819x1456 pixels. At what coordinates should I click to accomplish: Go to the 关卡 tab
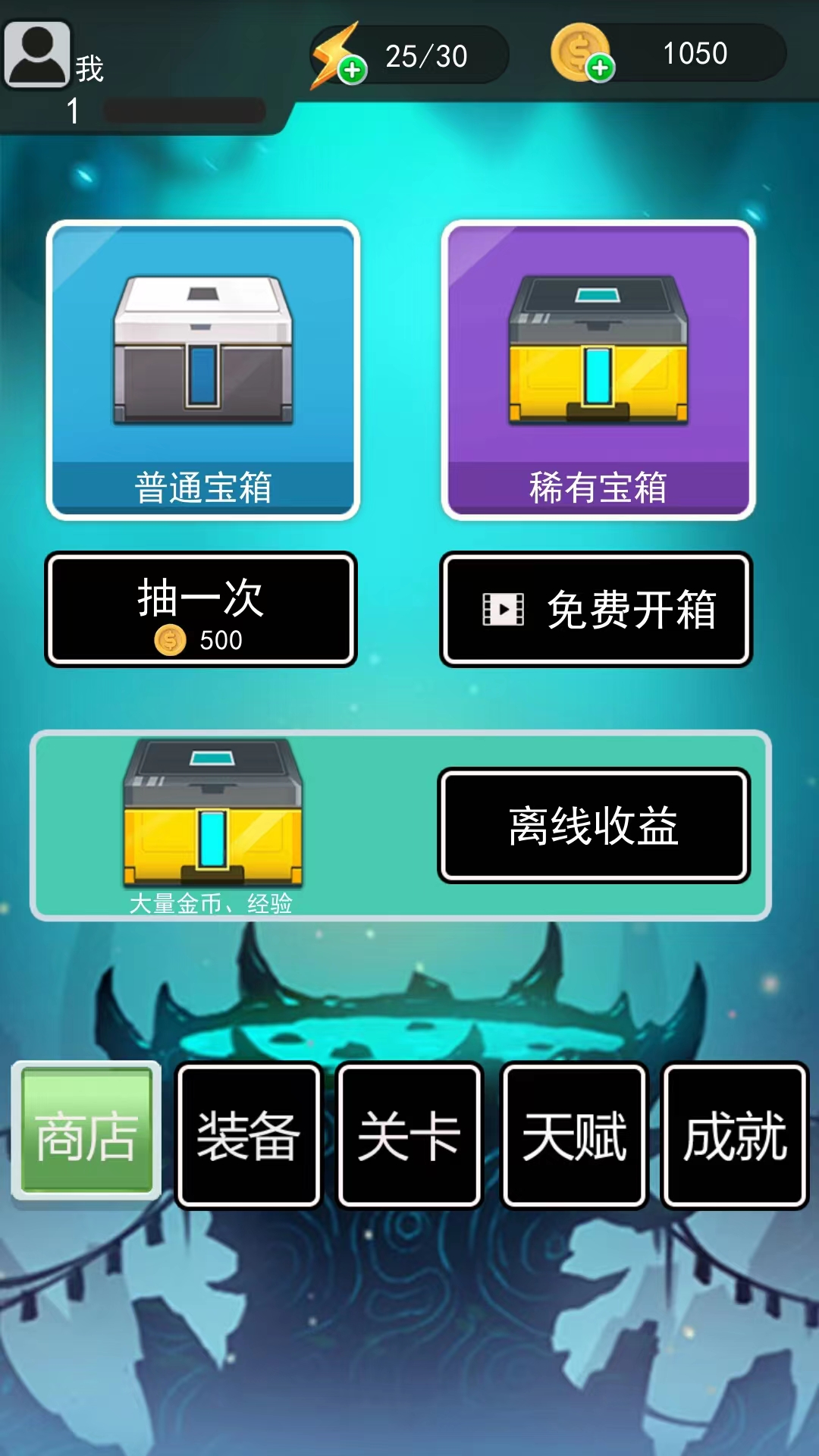coord(409,1134)
